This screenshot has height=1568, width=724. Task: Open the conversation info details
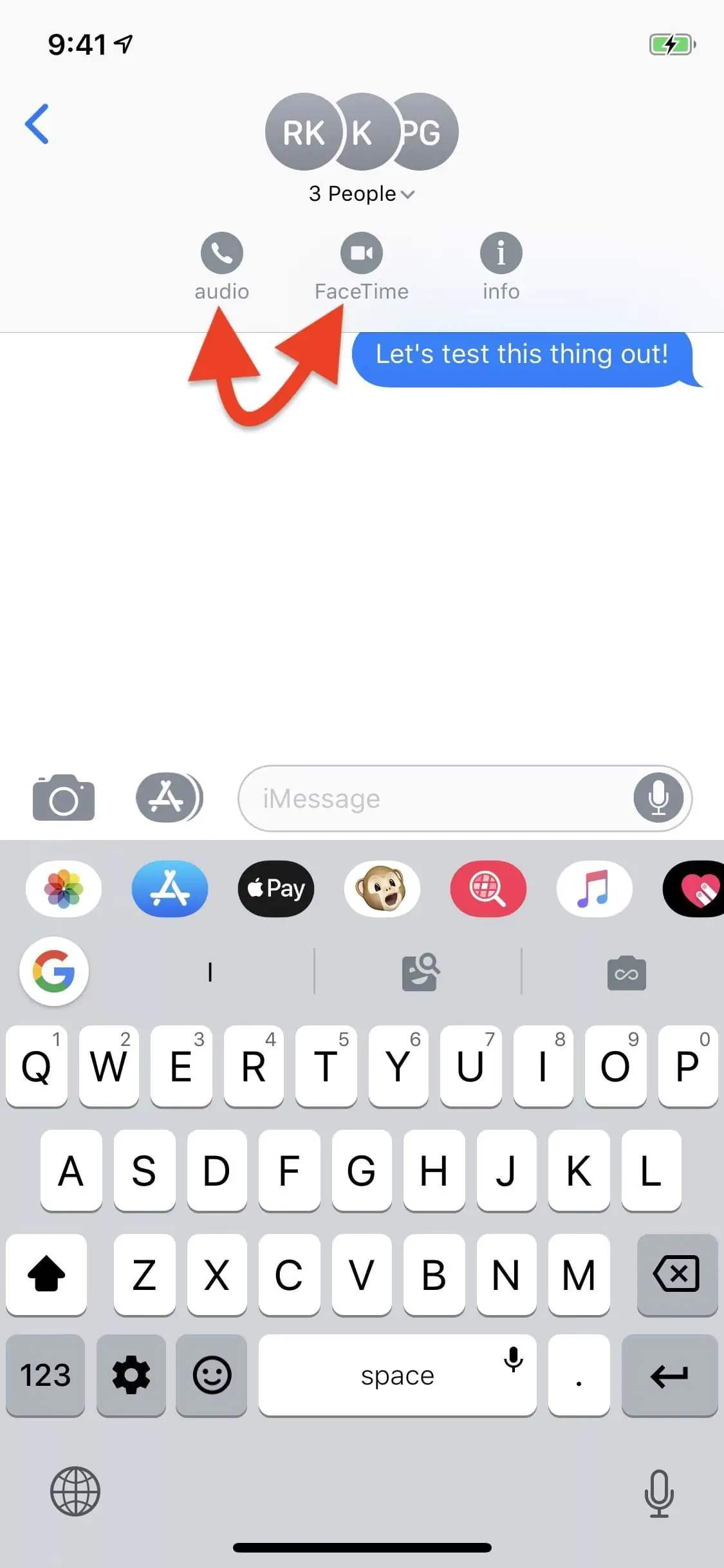coord(501,253)
